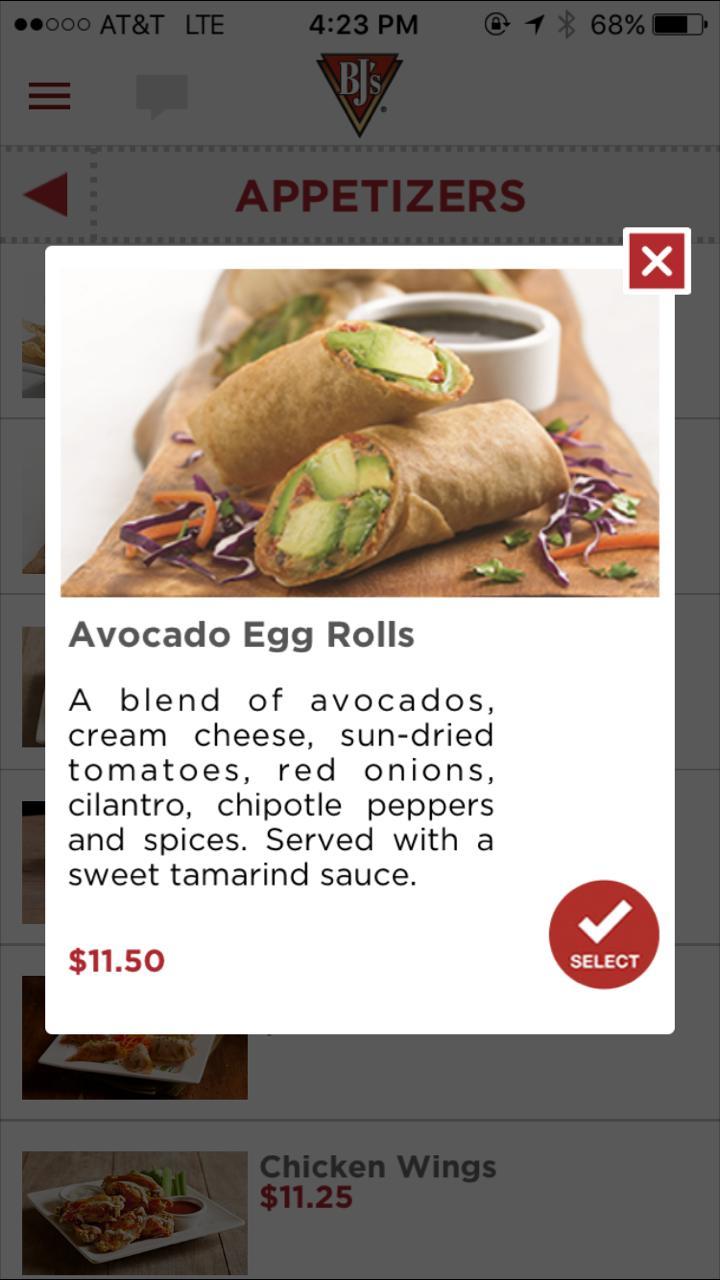This screenshot has width=720, height=1280.
Task: View the Avocado Egg Rolls photo
Action: [360, 430]
